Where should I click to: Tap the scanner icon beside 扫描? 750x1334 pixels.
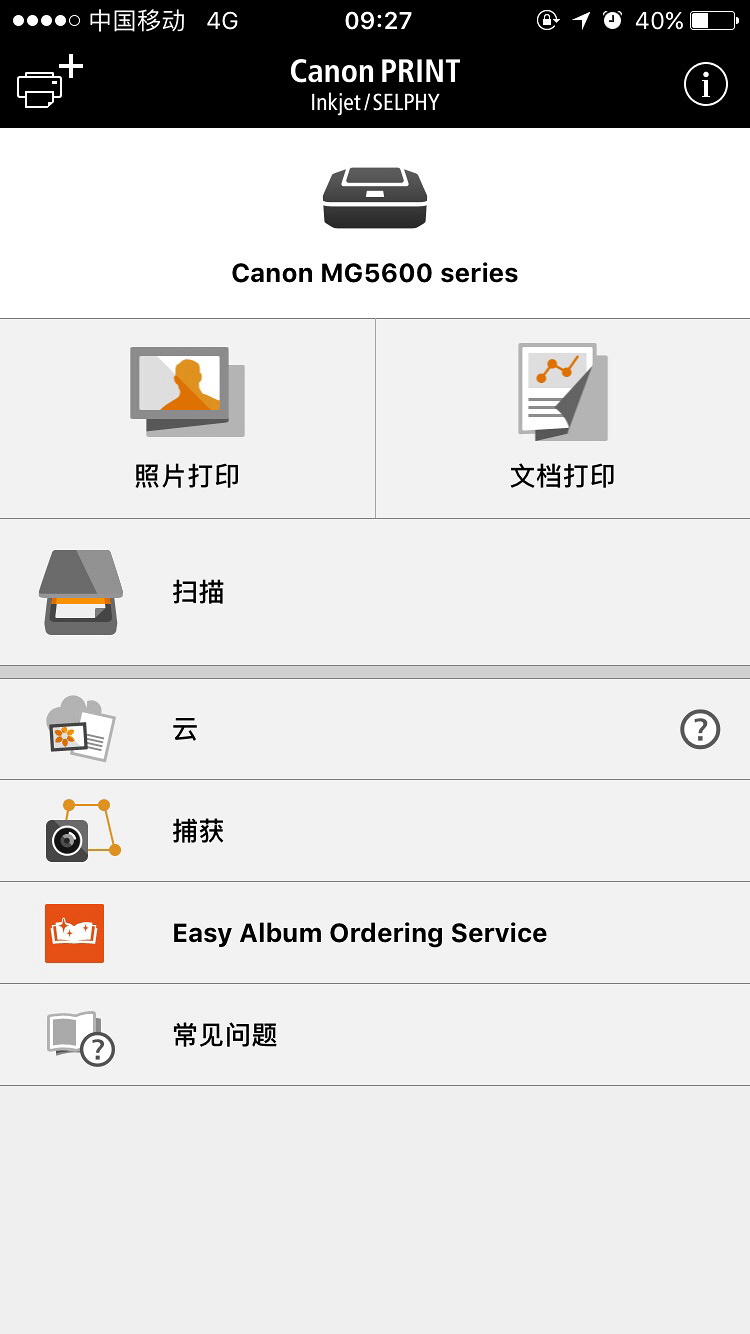[x=82, y=592]
